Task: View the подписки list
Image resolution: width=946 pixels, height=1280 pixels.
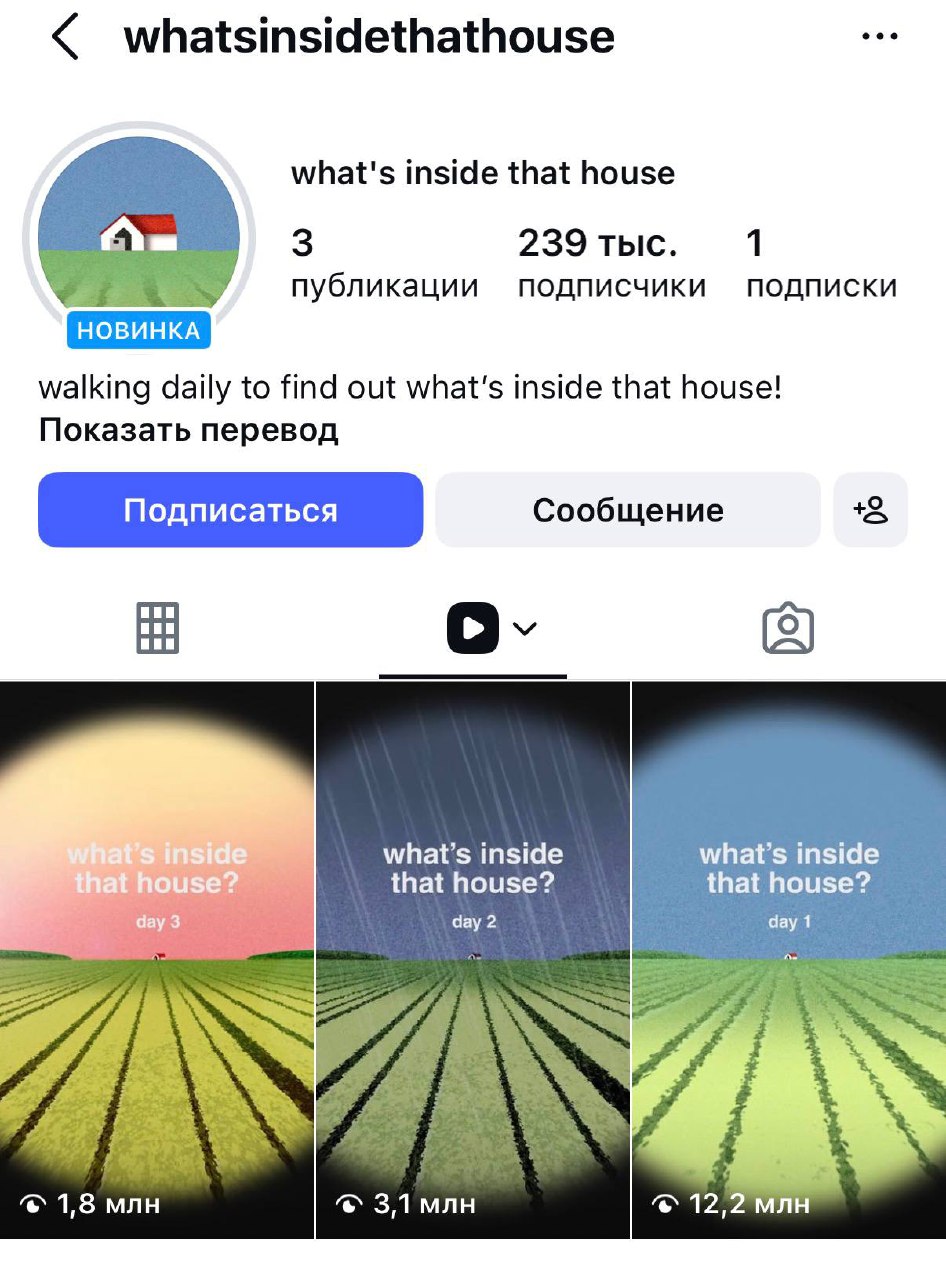Action: click(820, 264)
